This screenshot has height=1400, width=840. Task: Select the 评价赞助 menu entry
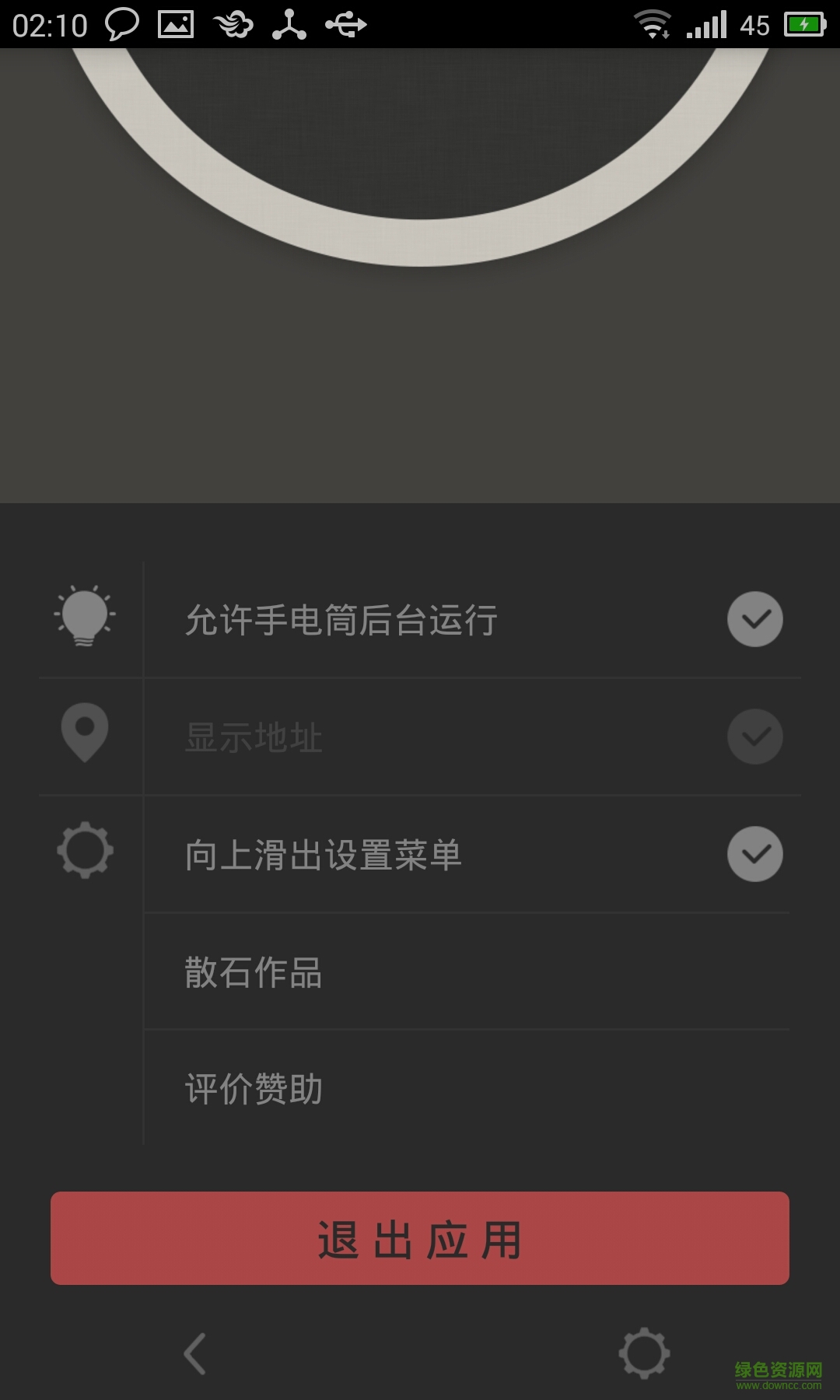tap(254, 1089)
